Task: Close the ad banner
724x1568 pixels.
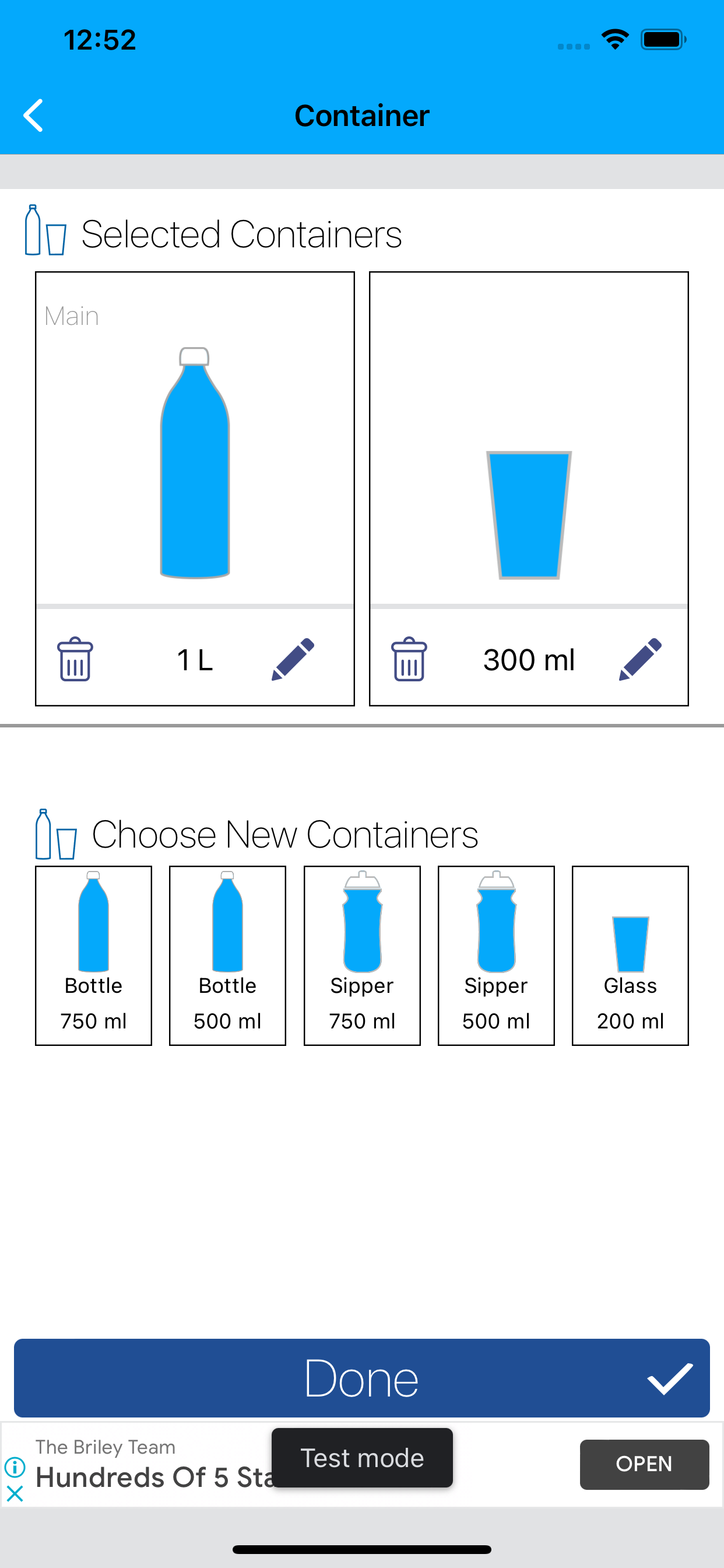Action: tap(15, 1493)
